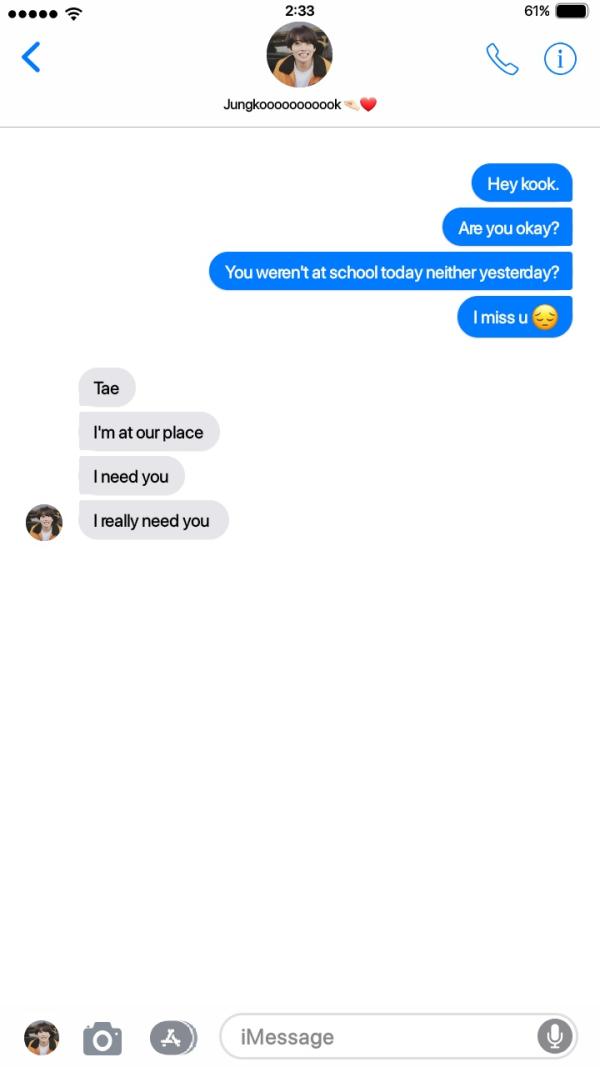Record a voice message with the microphone
The image size is (600, 1067).
pos(554,1036)
